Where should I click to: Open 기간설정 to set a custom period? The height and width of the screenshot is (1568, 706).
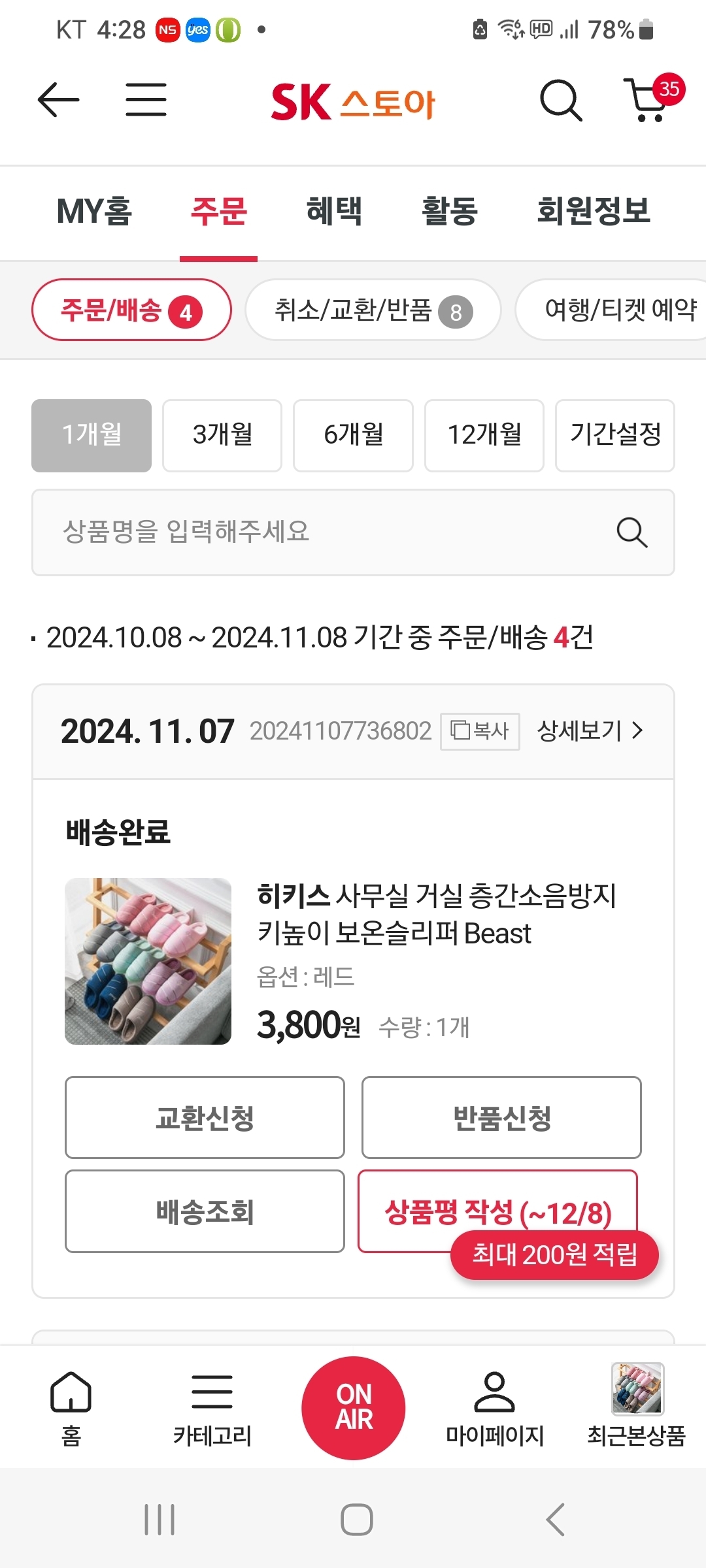[x=615, y=435]
